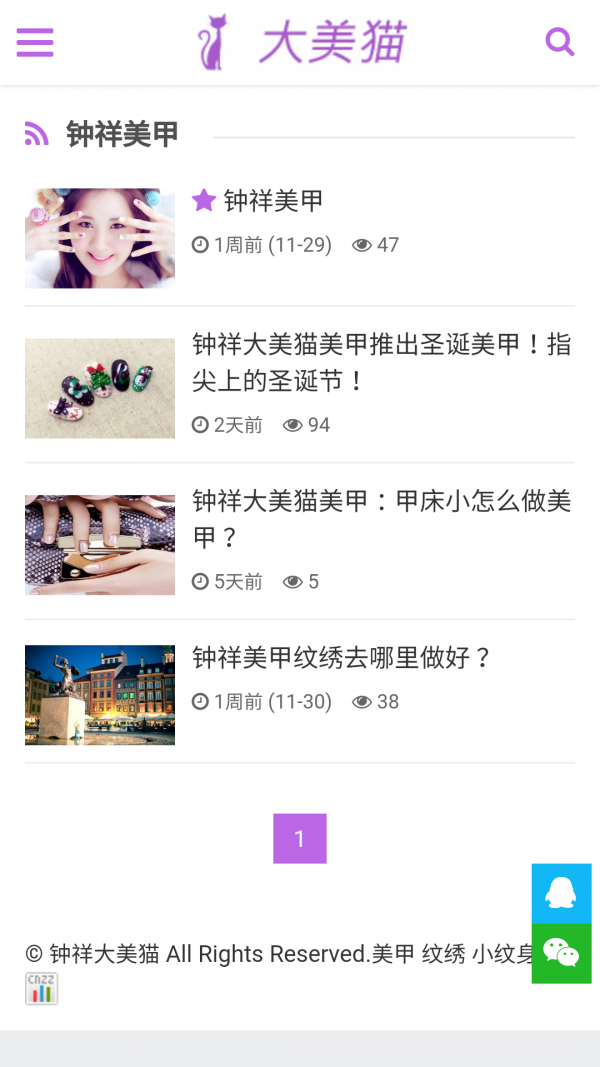This screenshot has height=1067, width=600.
Task: Open the CNZZ statistics icon
Action: coord(41,988)
